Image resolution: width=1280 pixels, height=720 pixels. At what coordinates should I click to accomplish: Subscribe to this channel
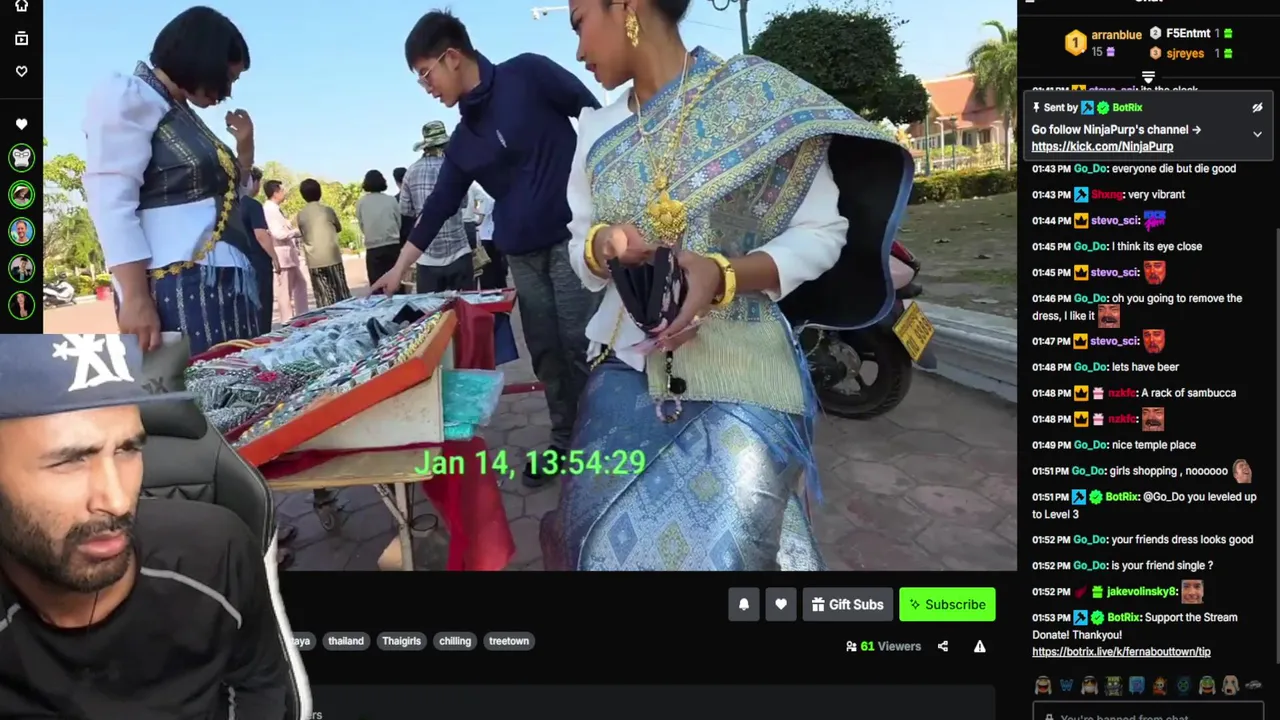(946, 604)
